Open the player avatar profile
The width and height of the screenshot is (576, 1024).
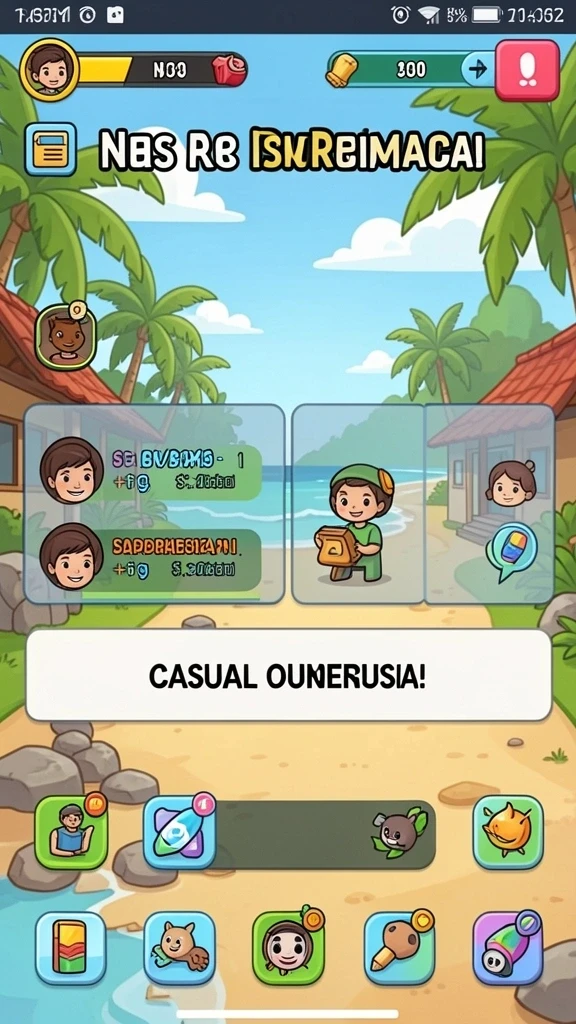pyautogui.click(x=49, y=69)
